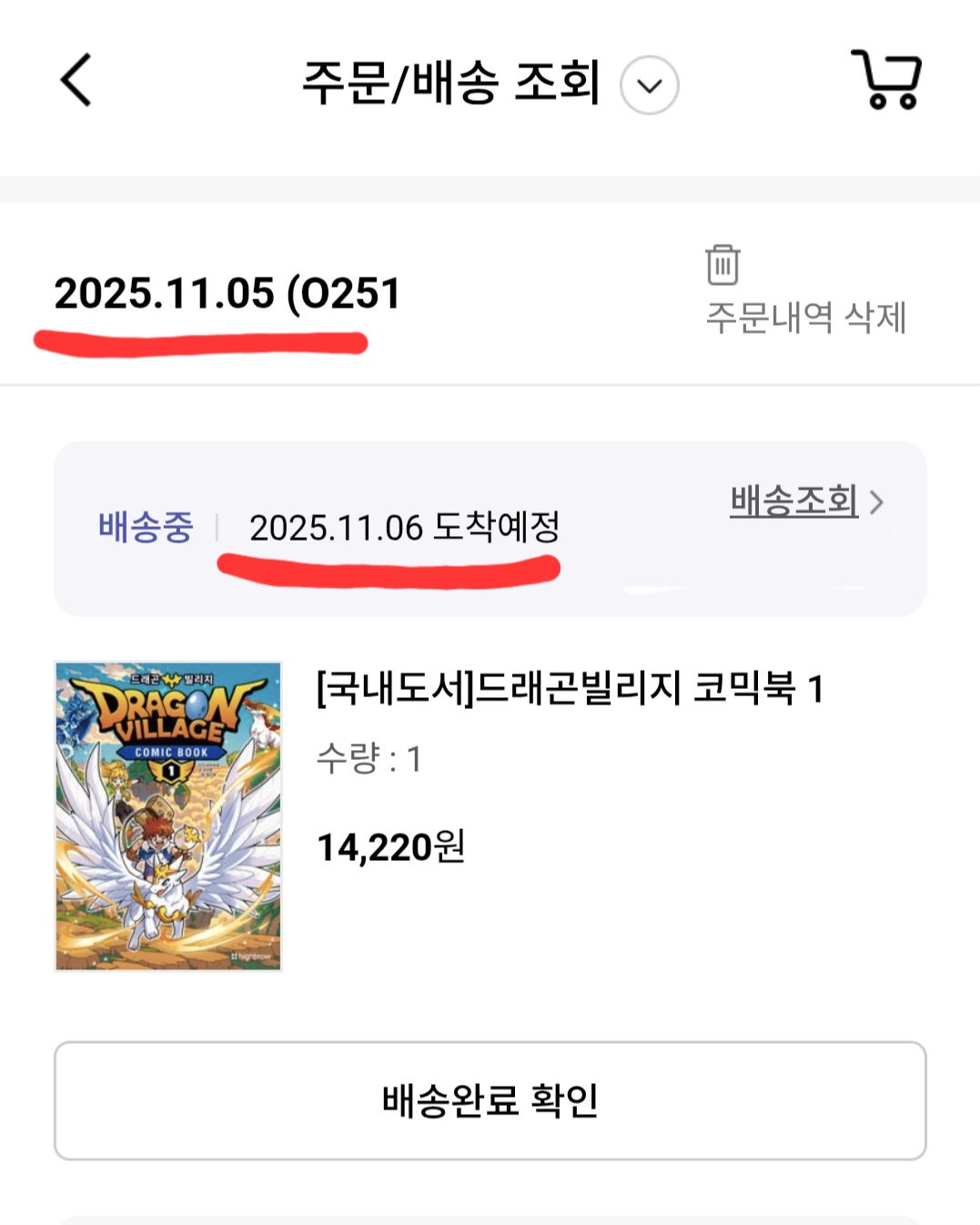Open the shopping cart
Screen dimensions: 980x1225
point(886,80)
